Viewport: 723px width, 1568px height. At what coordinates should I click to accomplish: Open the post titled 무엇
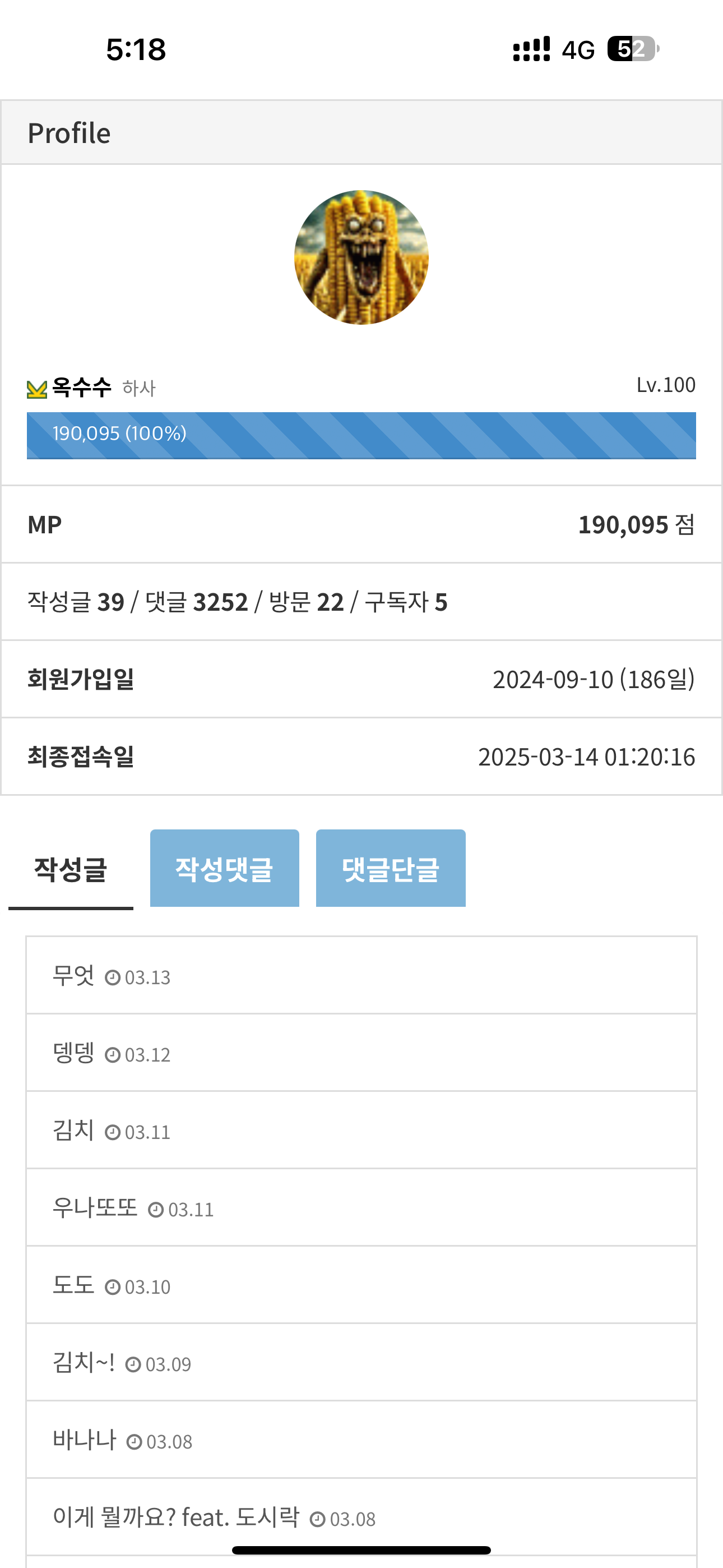point(73,976)
